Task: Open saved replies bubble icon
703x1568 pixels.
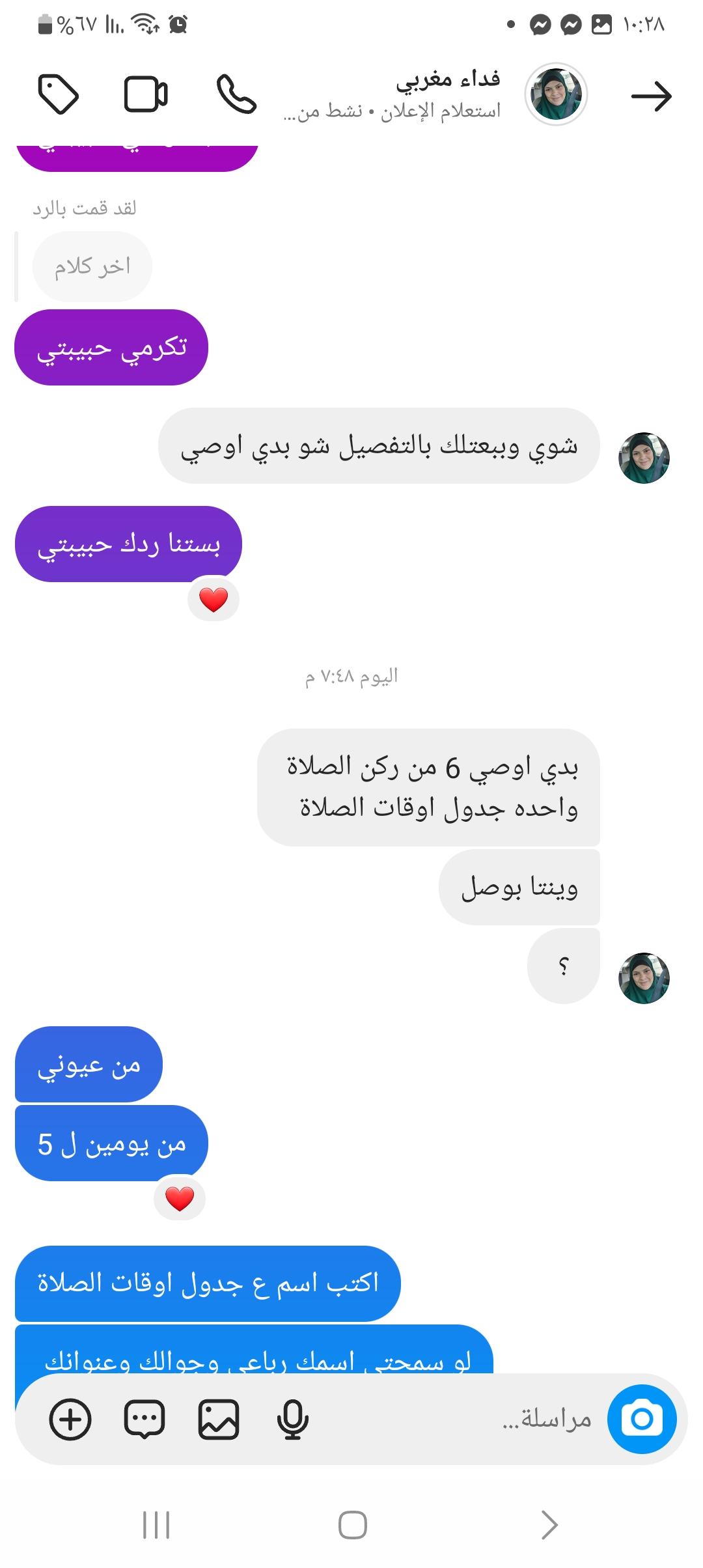Action: tap(145, 1419)
